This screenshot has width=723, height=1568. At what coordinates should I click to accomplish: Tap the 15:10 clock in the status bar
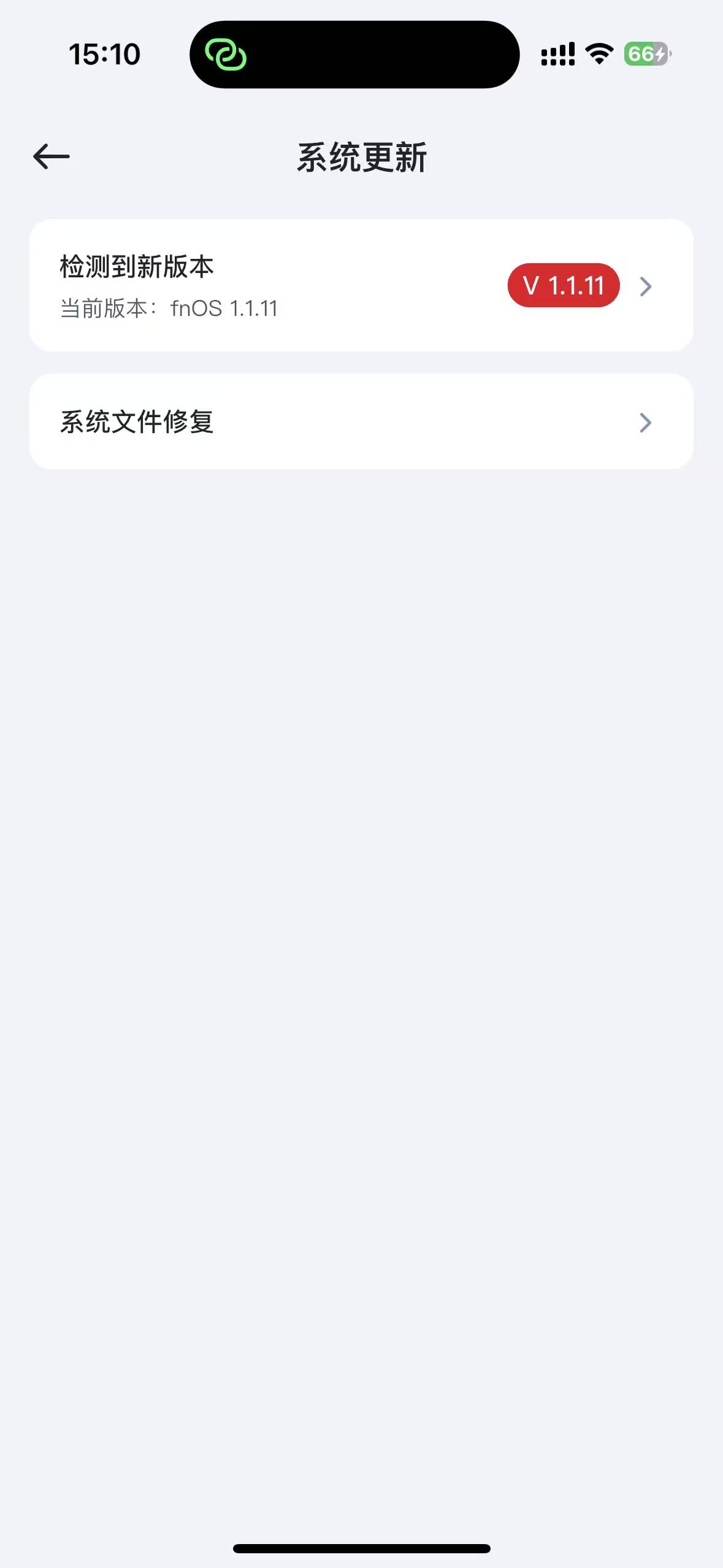tap(105, 54)
